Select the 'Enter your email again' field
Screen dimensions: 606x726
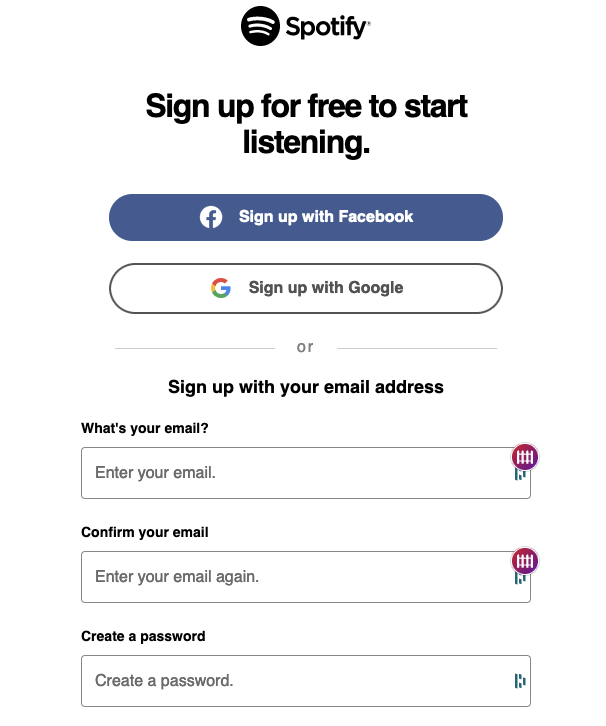pyautogui.click(x=295, y=577)
